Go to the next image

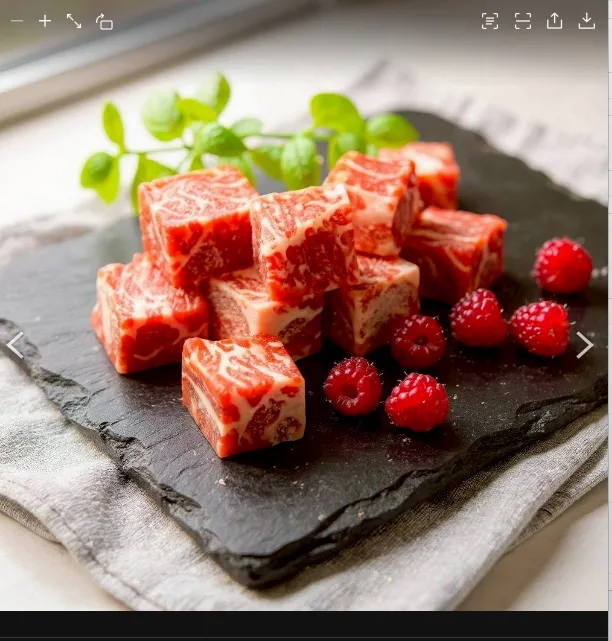(584, 345)
